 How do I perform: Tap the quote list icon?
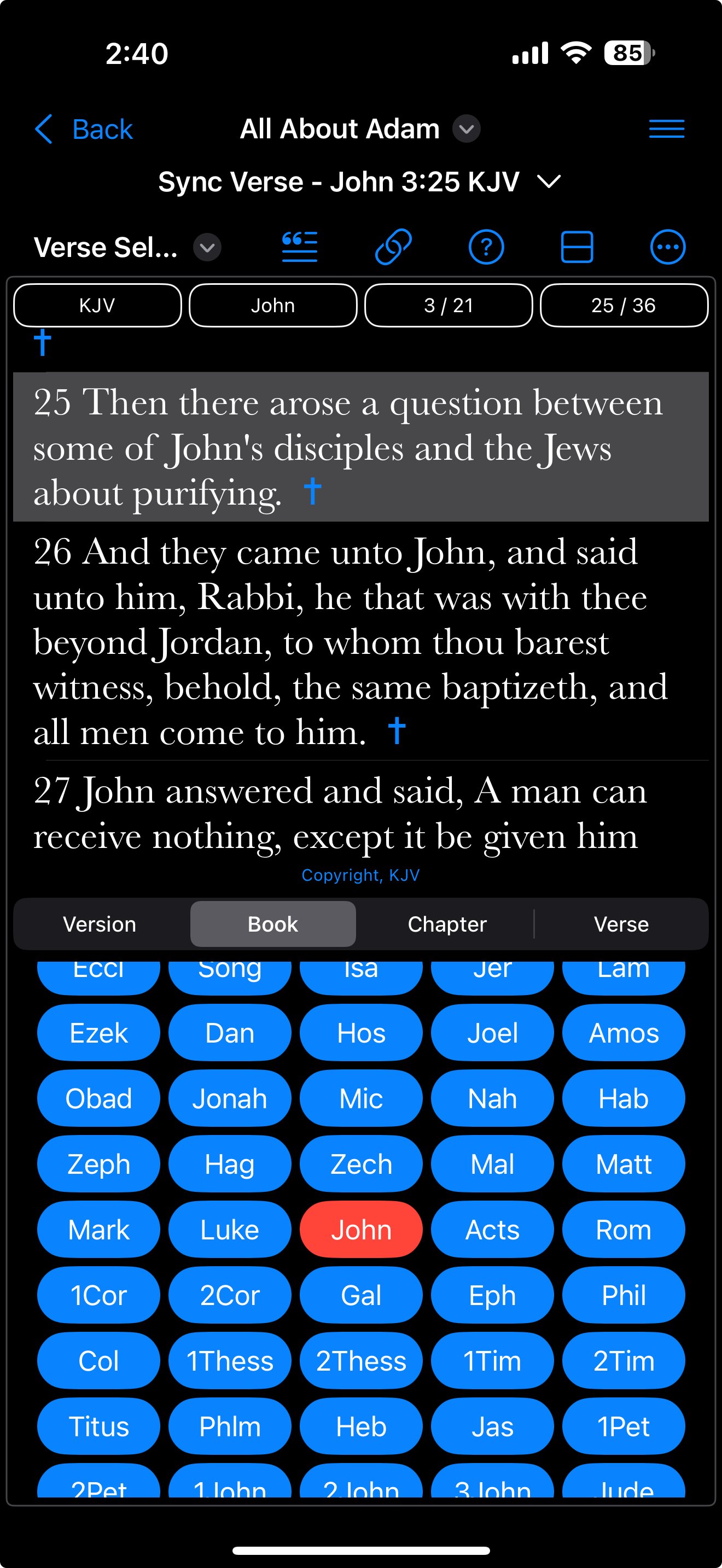coord(300,247)
